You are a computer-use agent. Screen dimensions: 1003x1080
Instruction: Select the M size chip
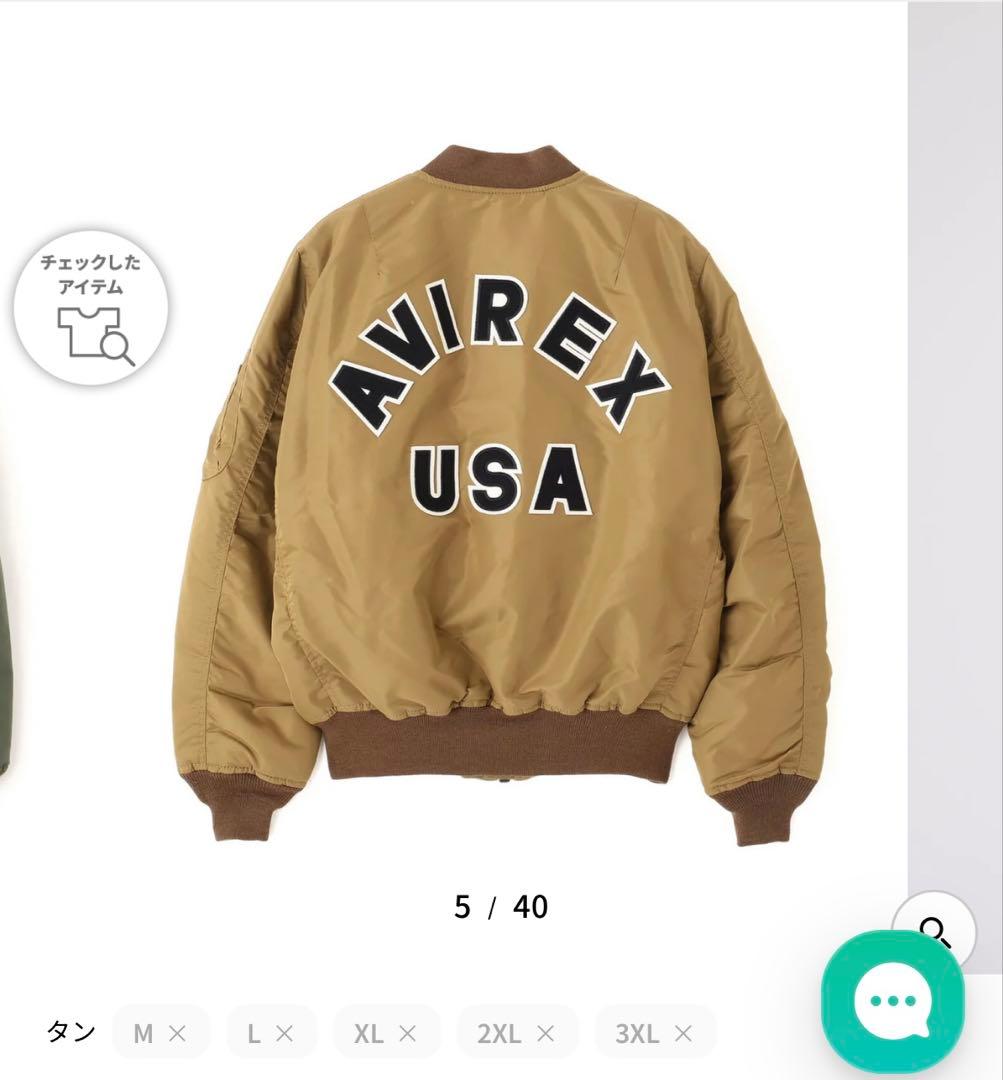(160, 1033)
